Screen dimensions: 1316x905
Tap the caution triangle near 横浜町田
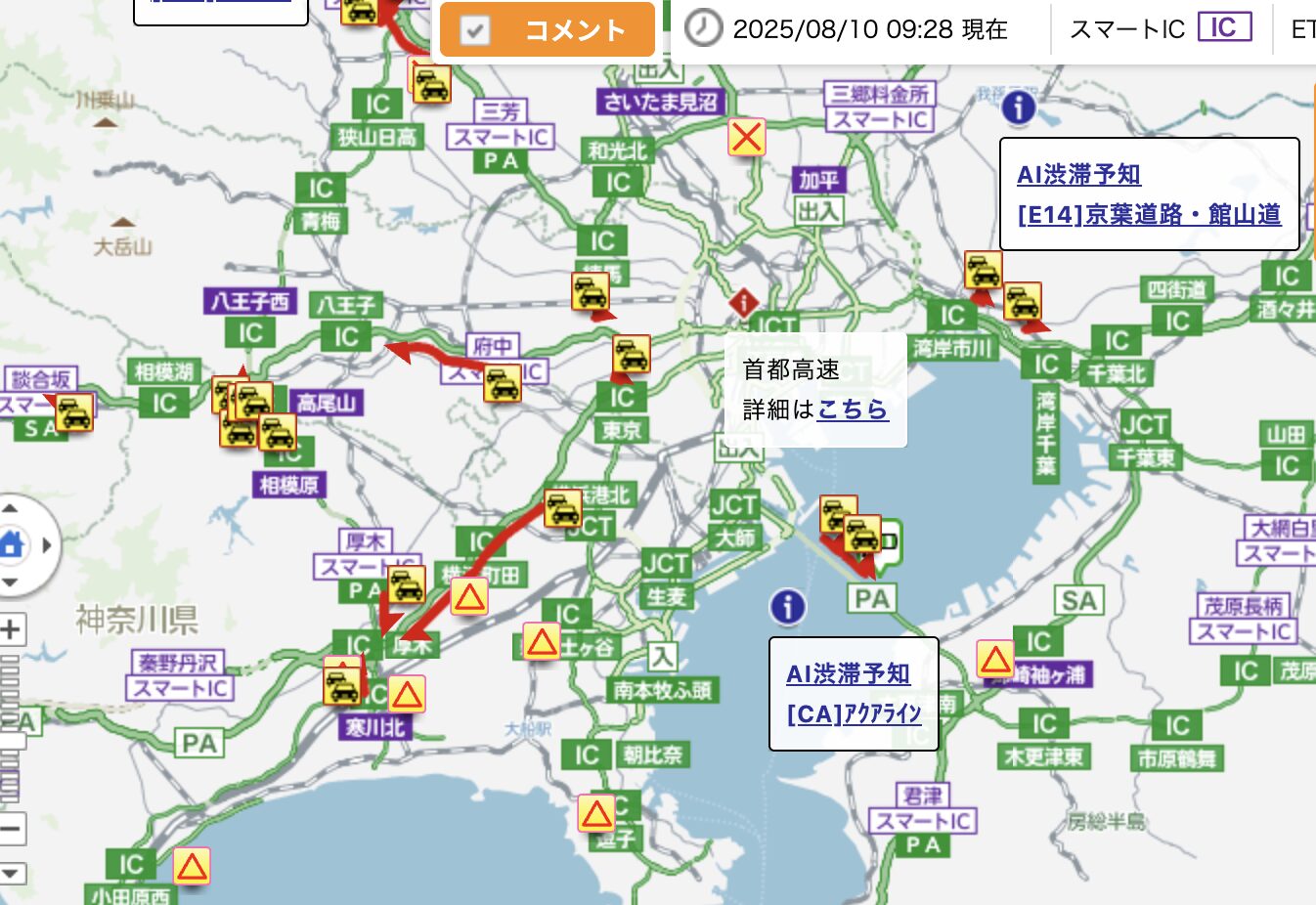tap(469, 596)
